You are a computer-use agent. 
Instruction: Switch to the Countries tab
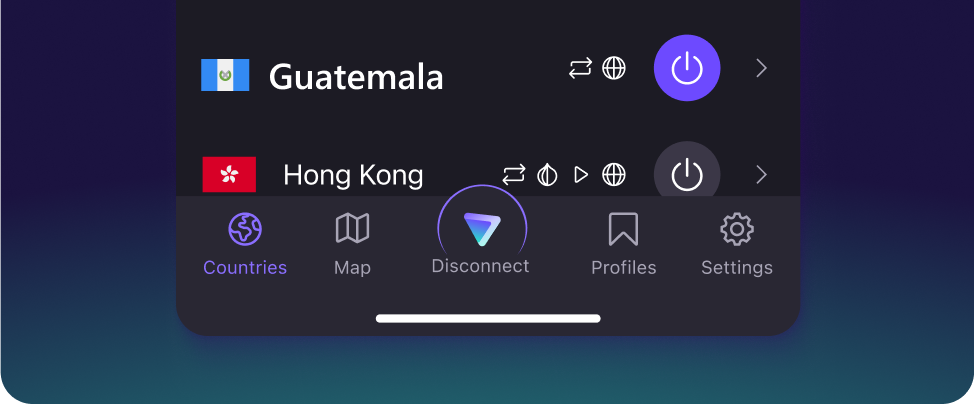pyautogui.click(x=245, y=243)
